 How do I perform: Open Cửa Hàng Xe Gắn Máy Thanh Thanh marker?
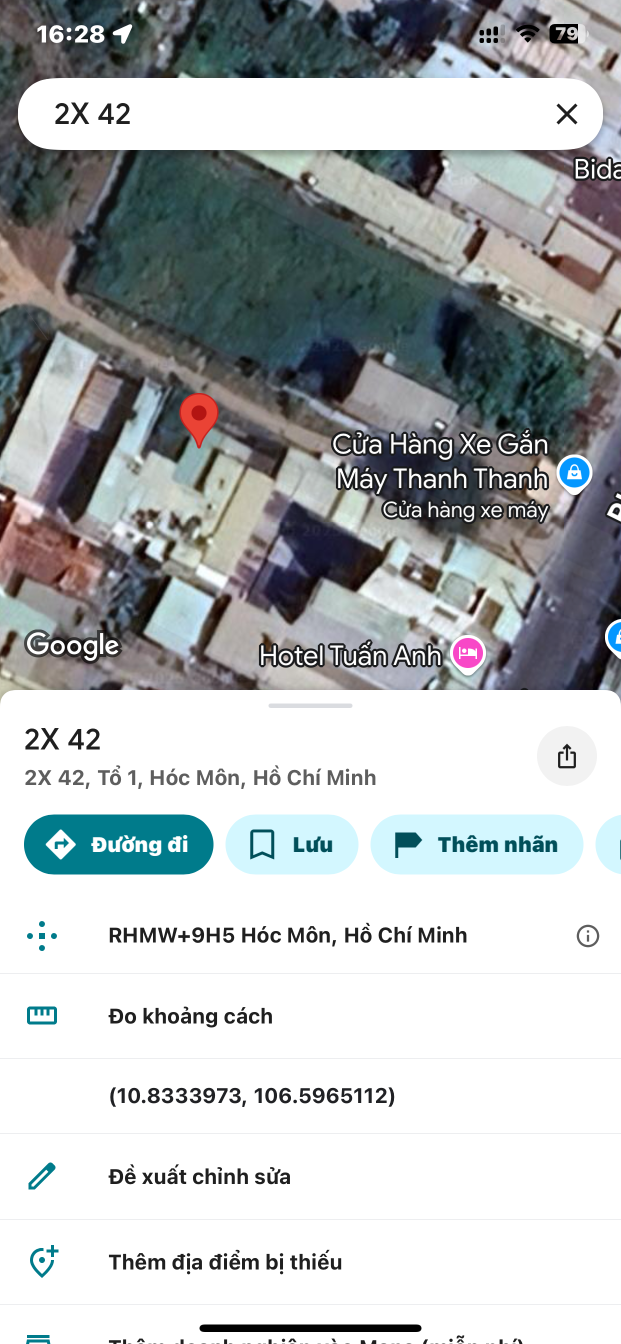tap(573, 472)
